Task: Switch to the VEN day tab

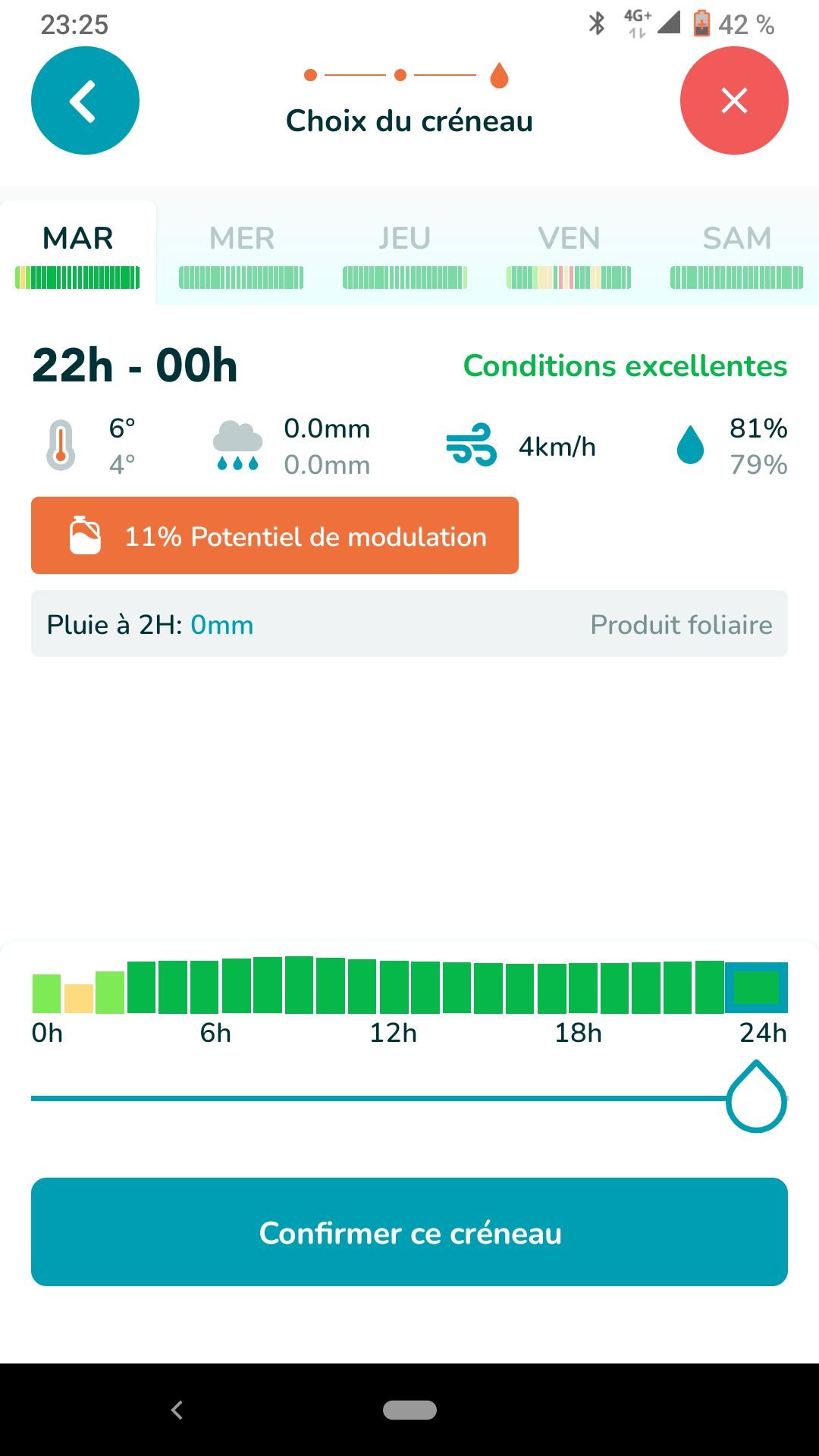Action: (569, 253)
